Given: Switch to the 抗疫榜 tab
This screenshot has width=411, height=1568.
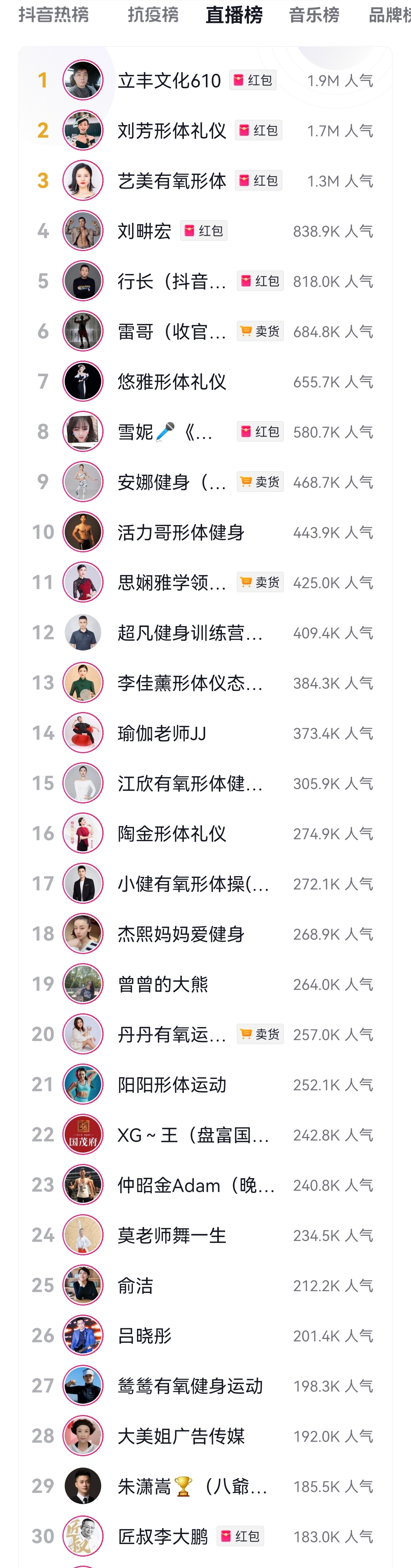Looking at the screenshot, I should (x=153, y=14).
